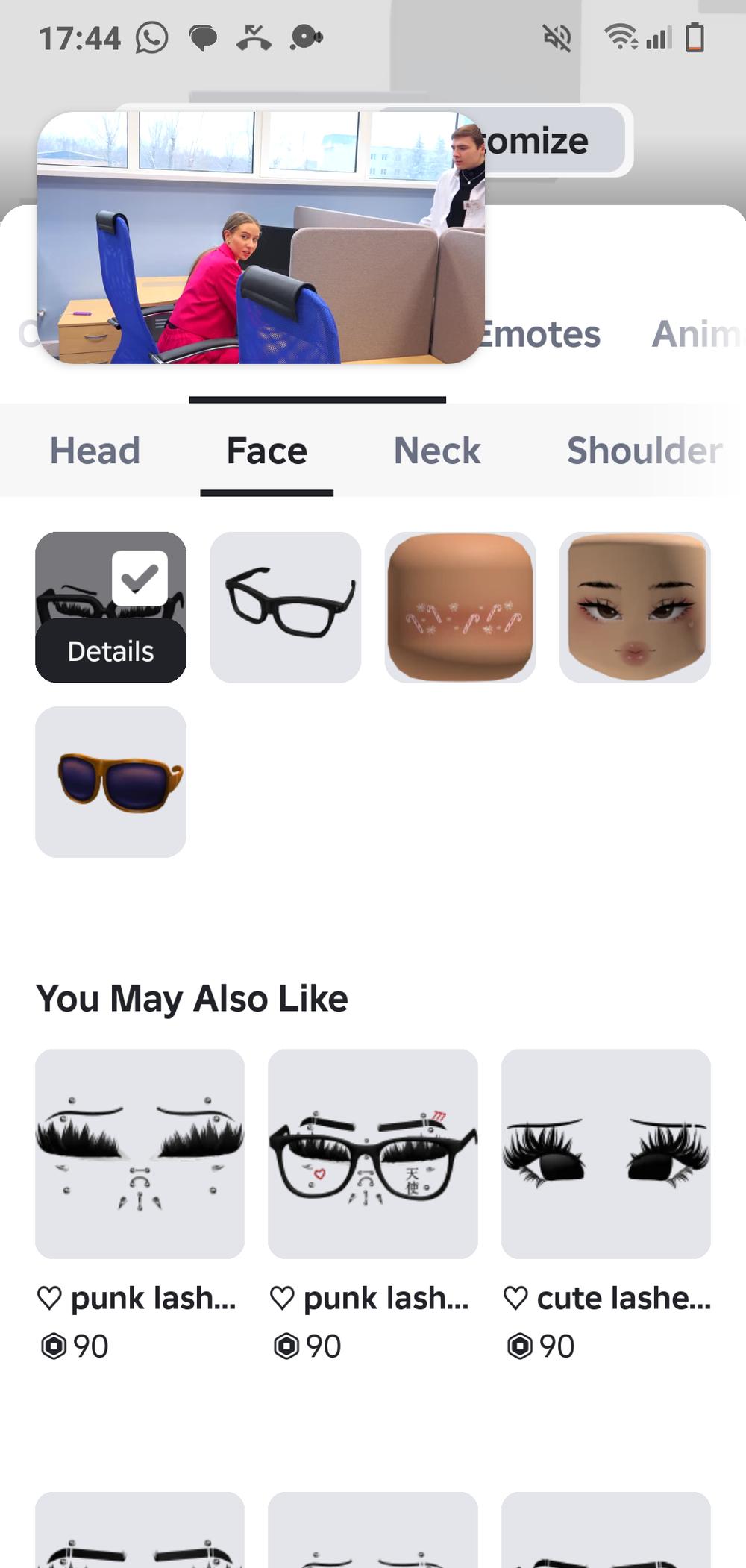Select the makeup face with eyelashes
The height and width of the screenshot is (1568, 746).
click(x=635, y=606)
